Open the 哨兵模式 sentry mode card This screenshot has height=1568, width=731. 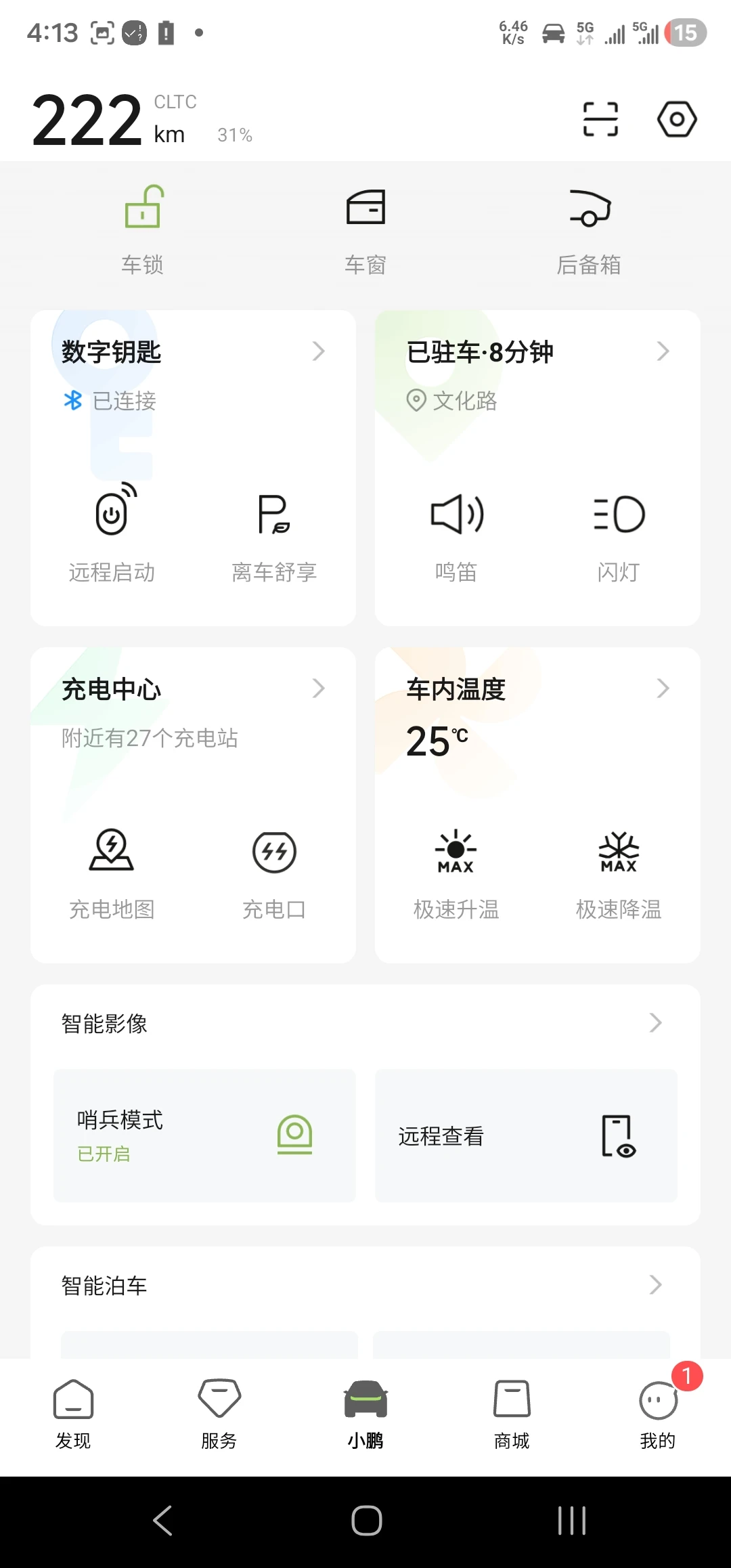pyautogui.click(x=204, y=1135)
